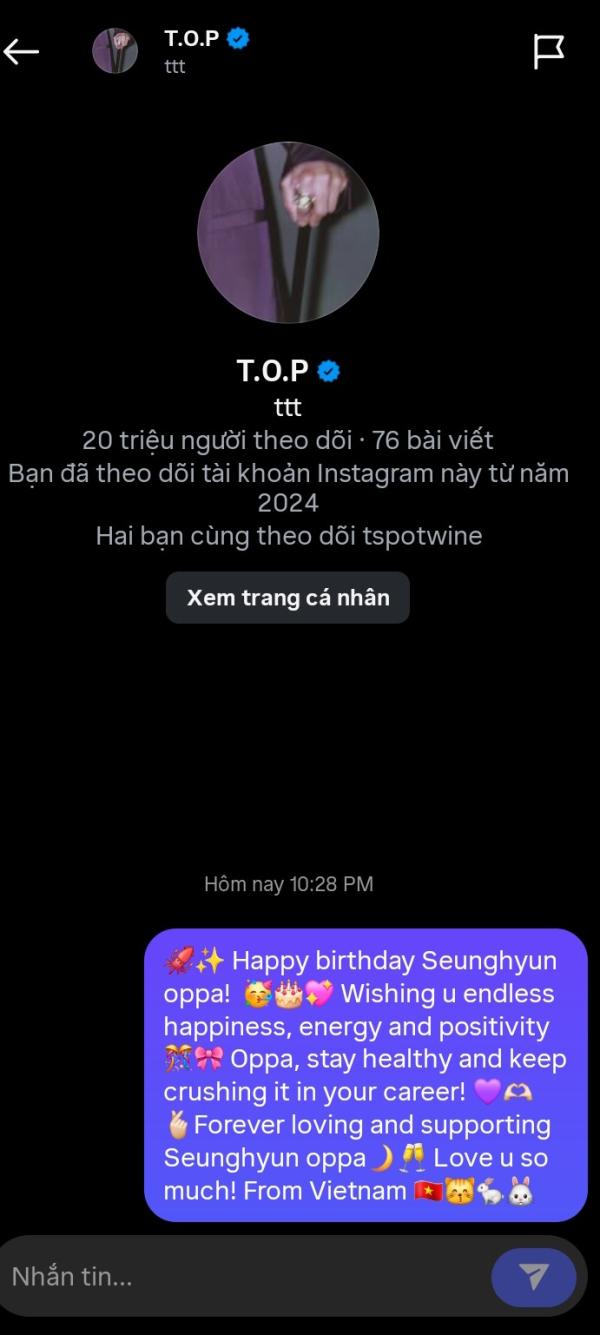The width and height of the screenshot is (600, 1335).
Task: Focus the Nhắn tin message field
Action: pyautogui.click(x=245, y=1276)
